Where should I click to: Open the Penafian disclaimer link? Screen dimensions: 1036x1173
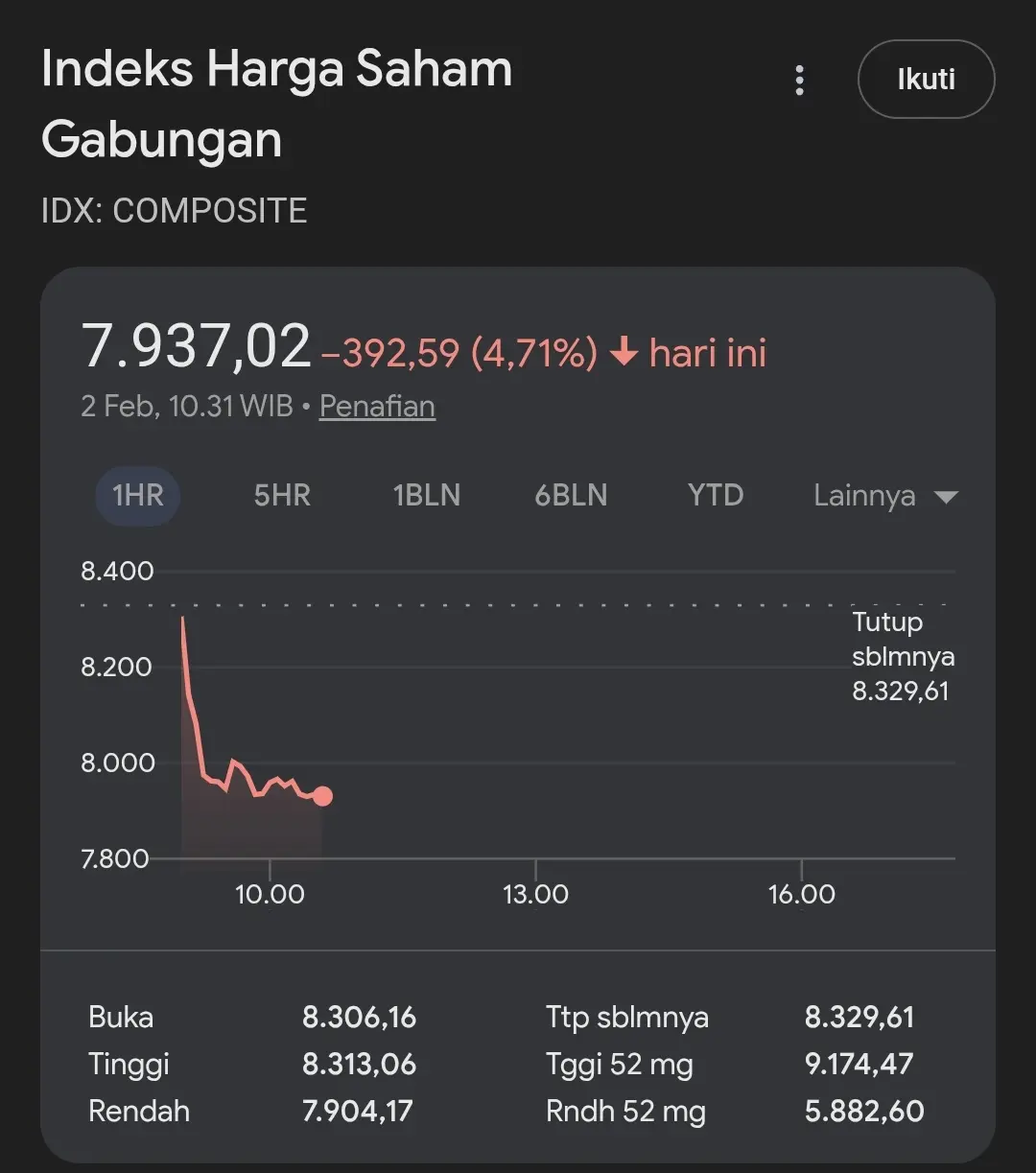[376, 406]
